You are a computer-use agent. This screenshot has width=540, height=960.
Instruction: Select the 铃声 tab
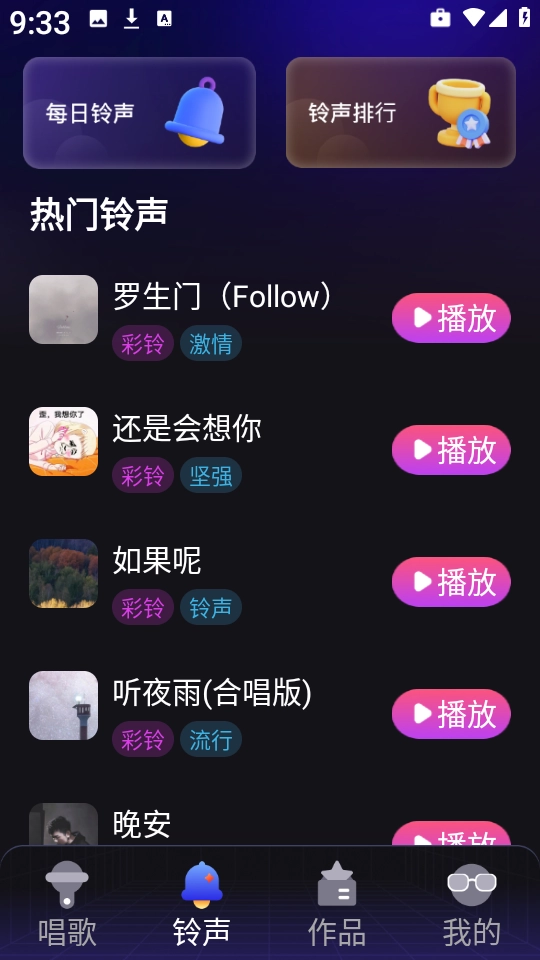(x=202, y=904)
